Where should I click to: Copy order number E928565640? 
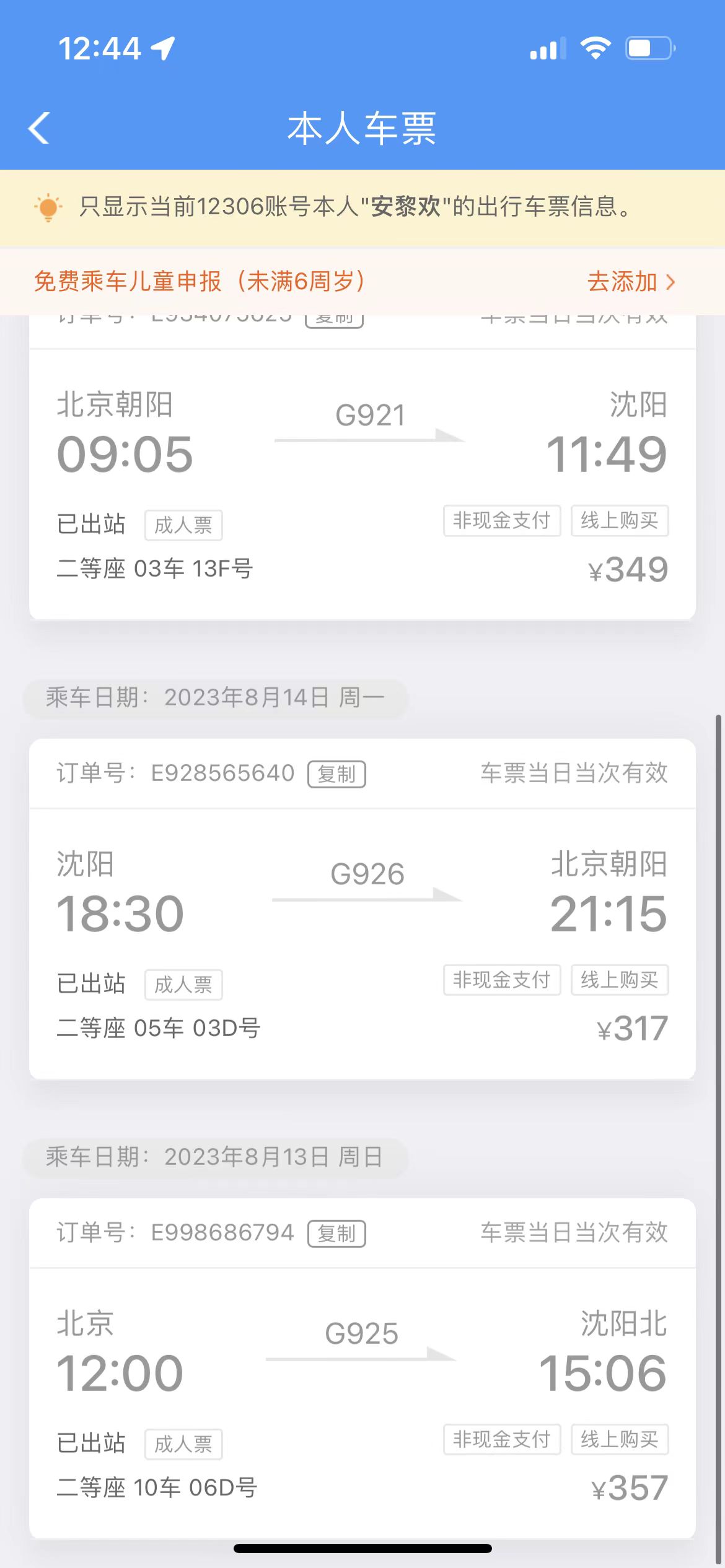[336, 774]
